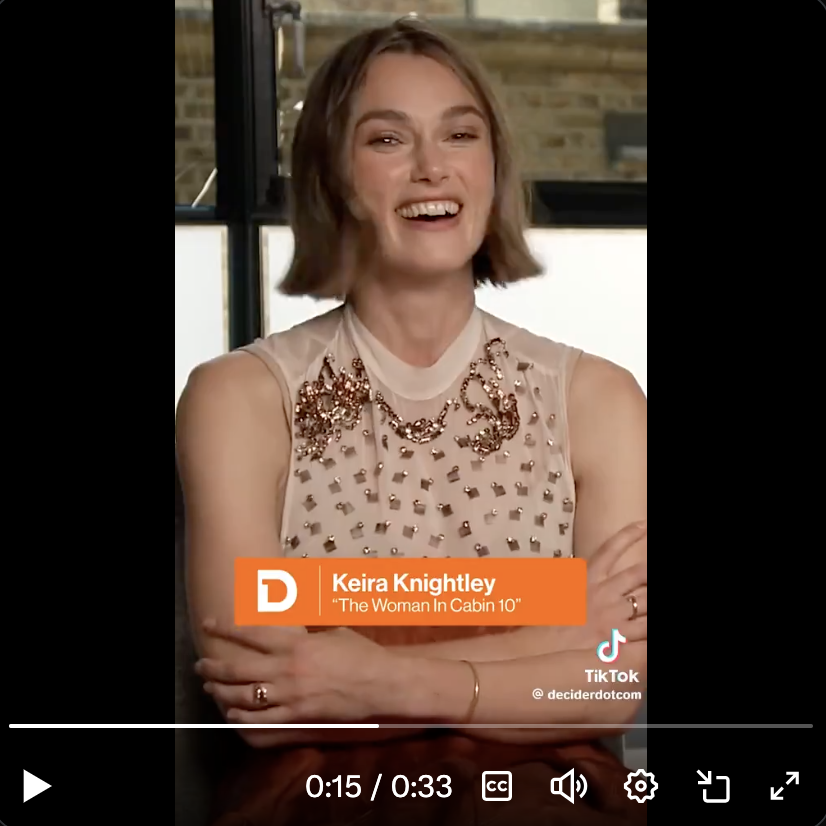Turn on closed captions
This screenshot has height=826, width=826.
[497, 786]
